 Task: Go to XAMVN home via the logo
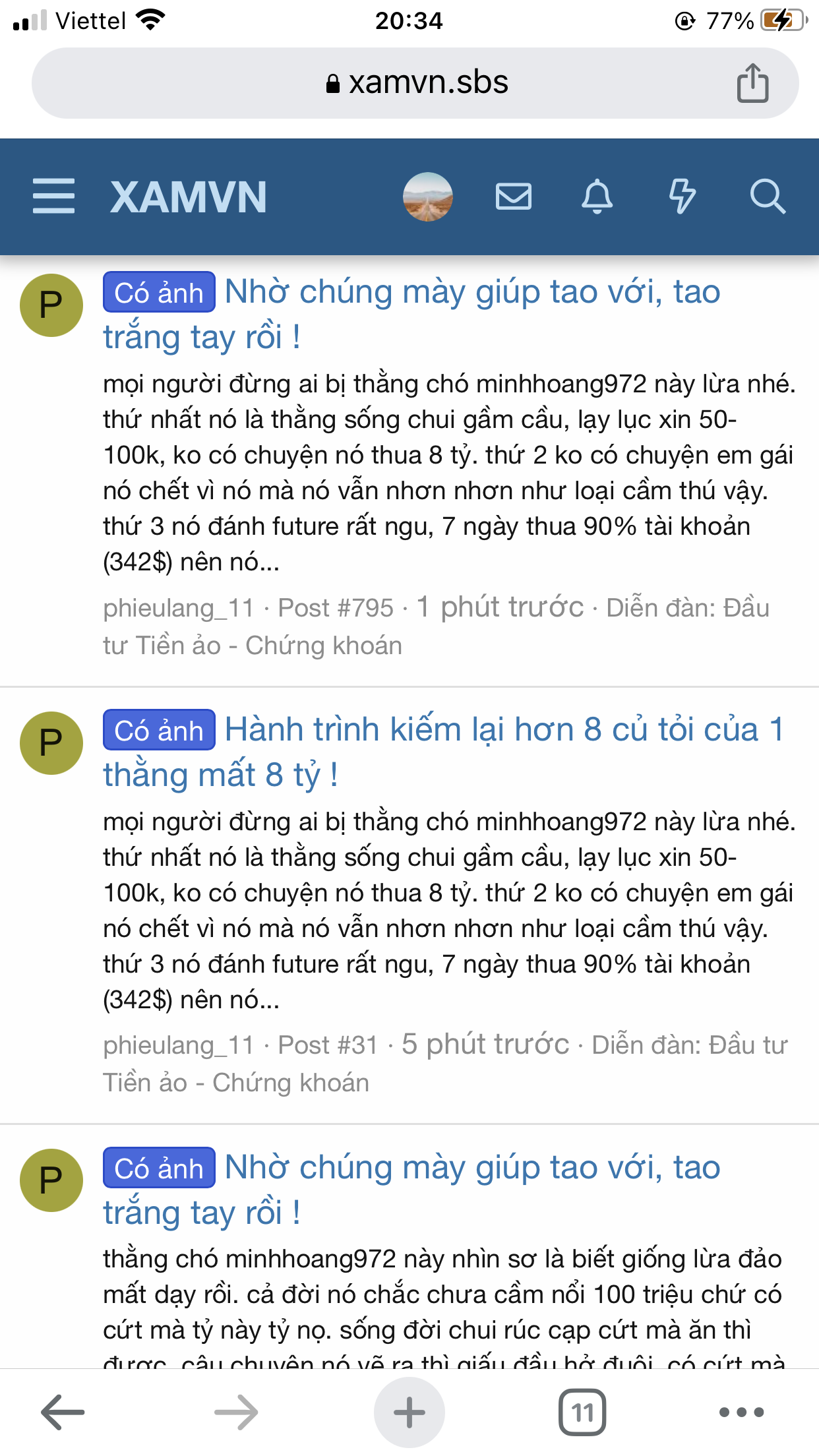[x=189, y=197]
